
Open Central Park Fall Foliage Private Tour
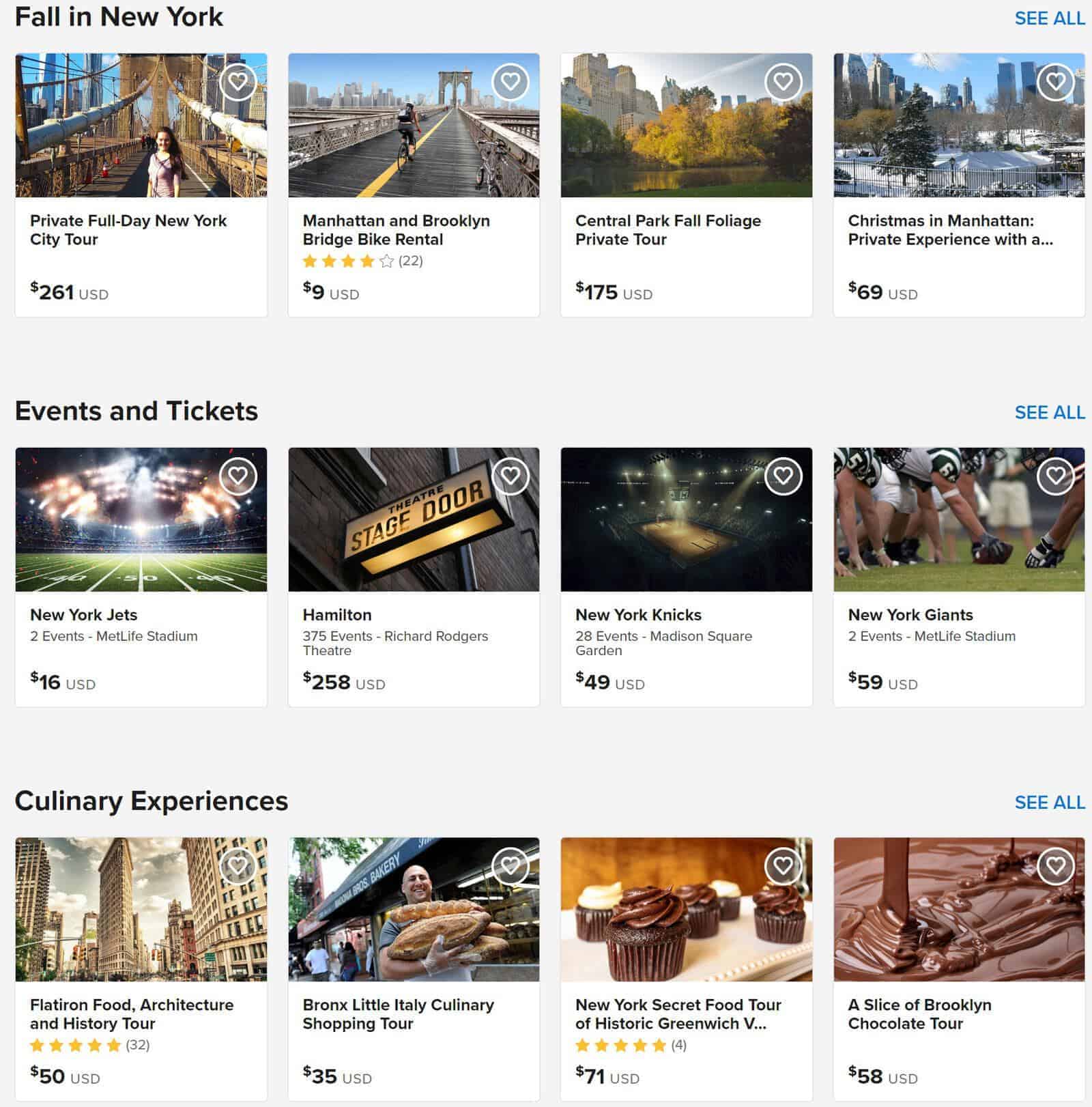pyautogui.click(x=667, y=230)
